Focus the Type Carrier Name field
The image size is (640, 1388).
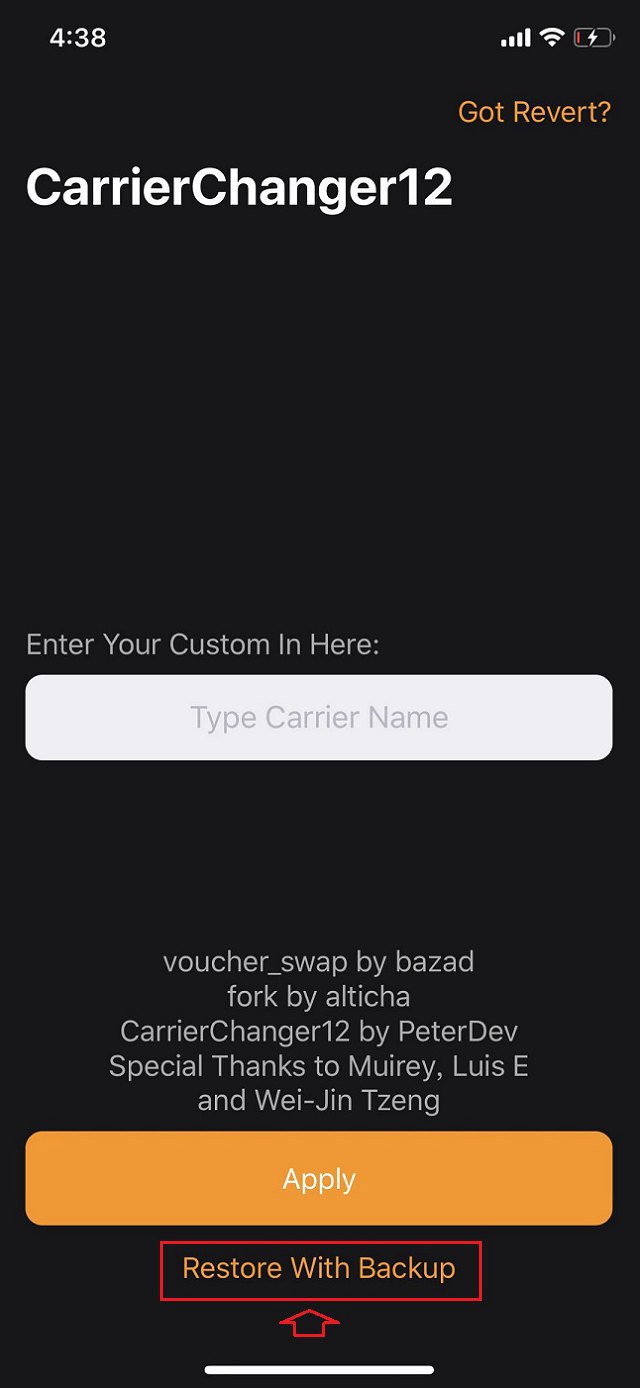pyautogui.click(x=319, y=717)
